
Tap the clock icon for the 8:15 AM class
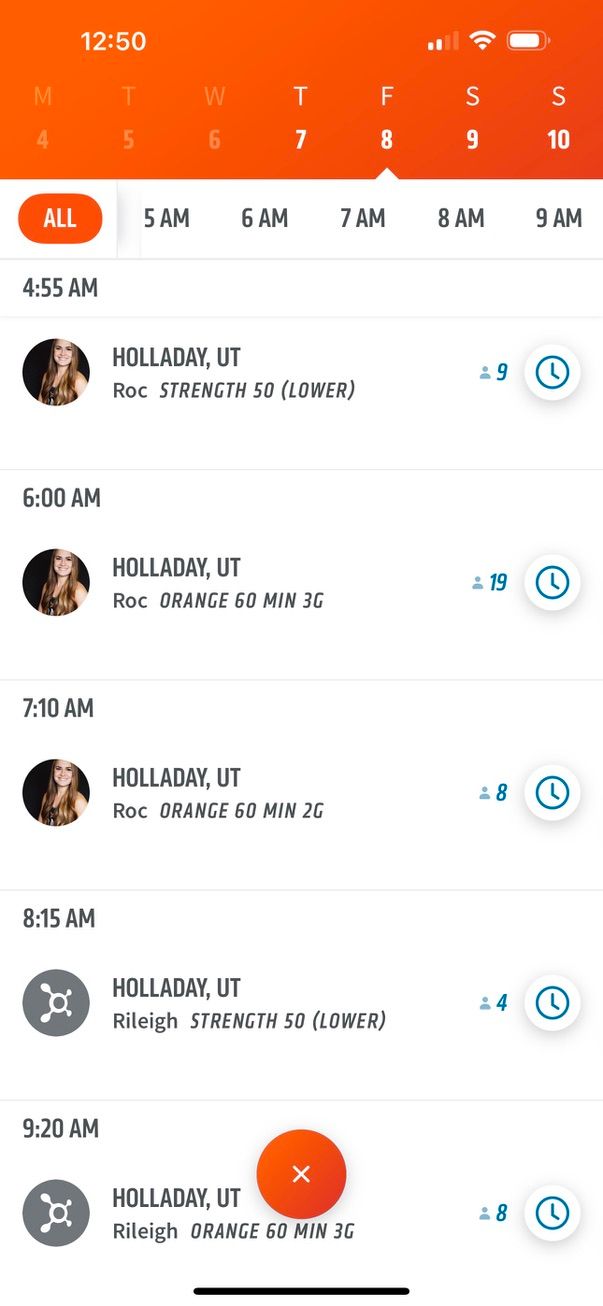(552, 1002)
